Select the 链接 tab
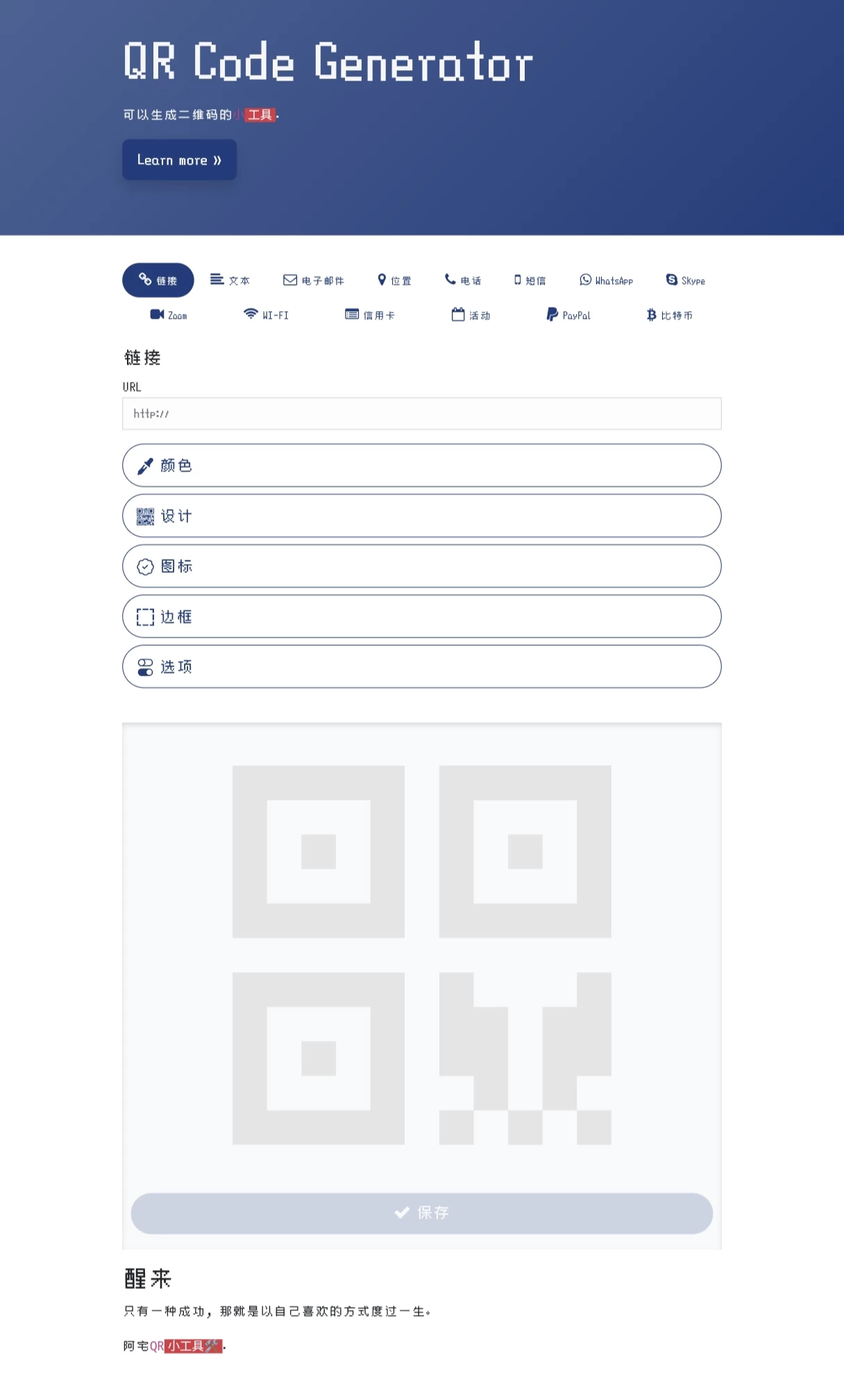Image resolution: width=844 pixels, height=1400 pixels. 158,281
